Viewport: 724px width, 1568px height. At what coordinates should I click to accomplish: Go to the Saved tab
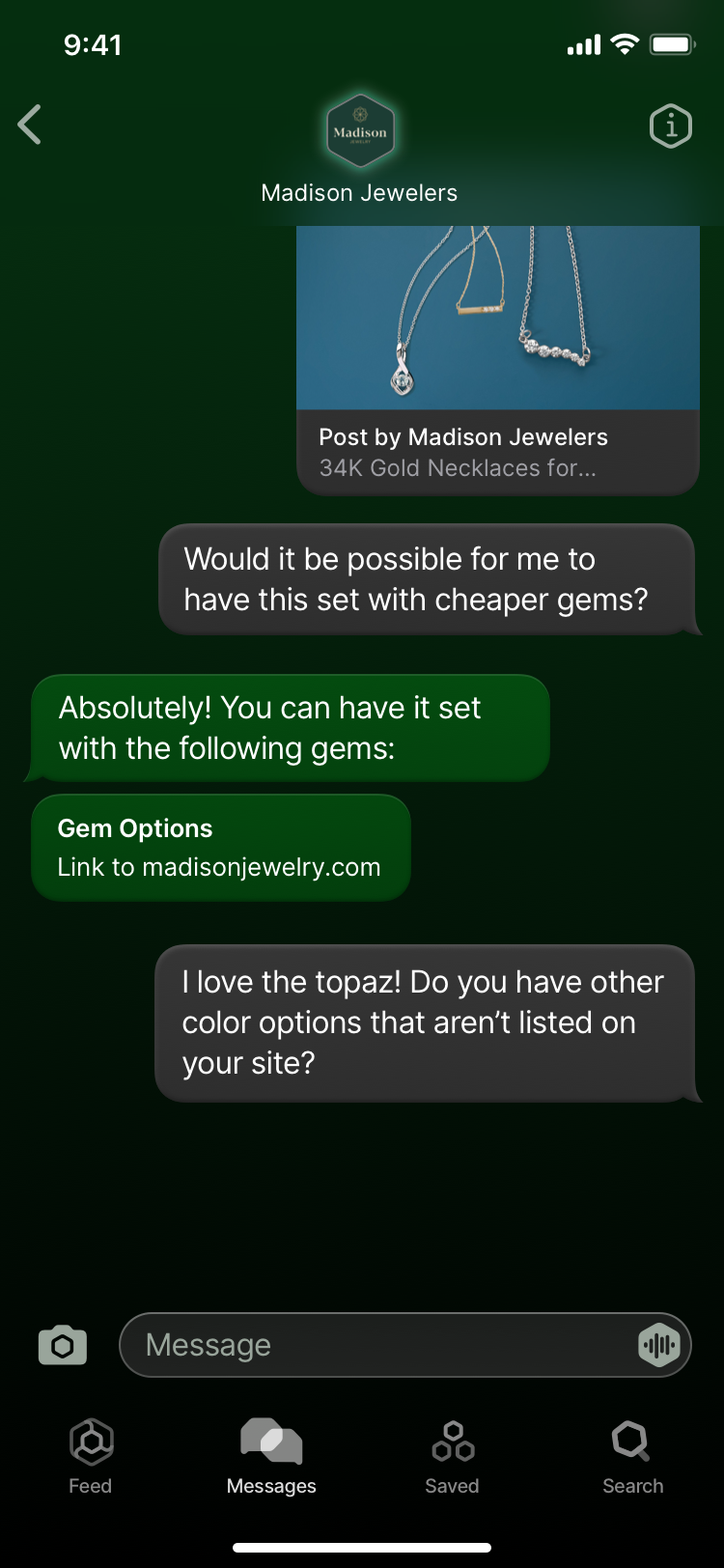[452, 1456]
